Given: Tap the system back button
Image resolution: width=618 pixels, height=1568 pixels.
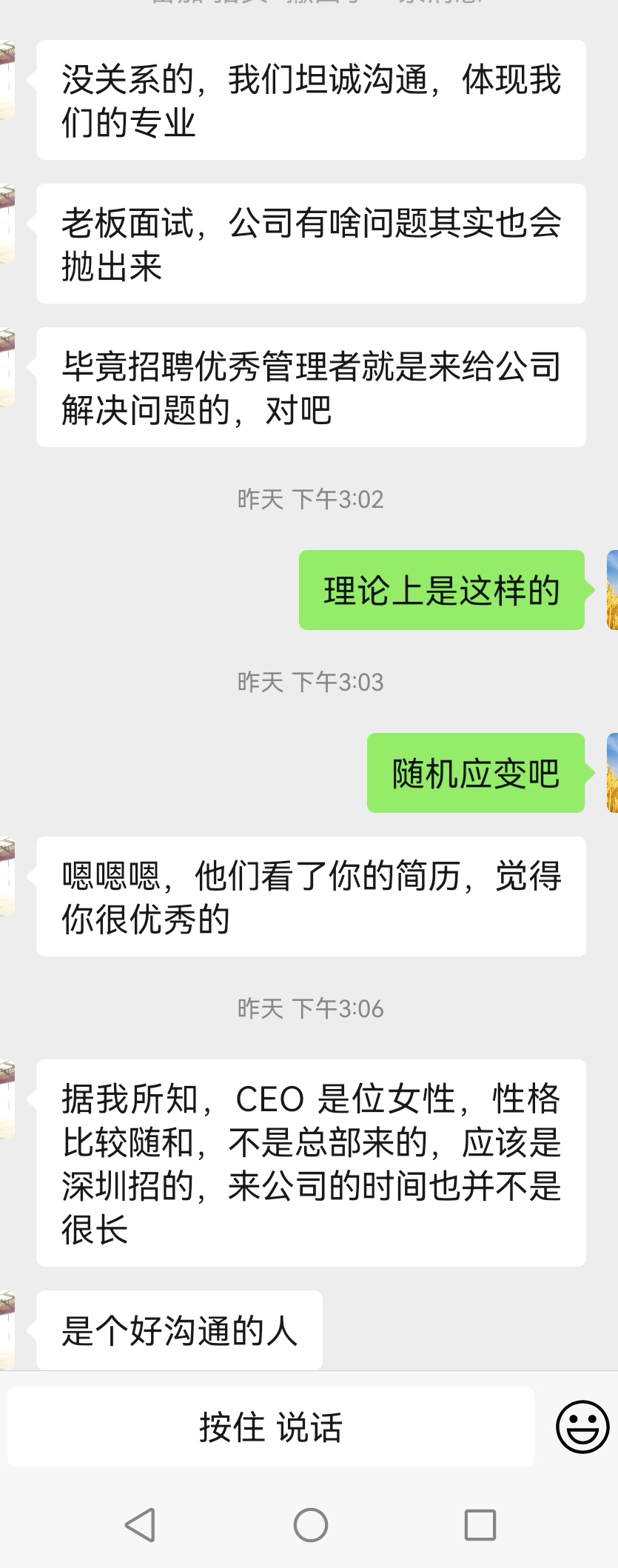Looking at the screenshot, I should (x=140, y=1525).
